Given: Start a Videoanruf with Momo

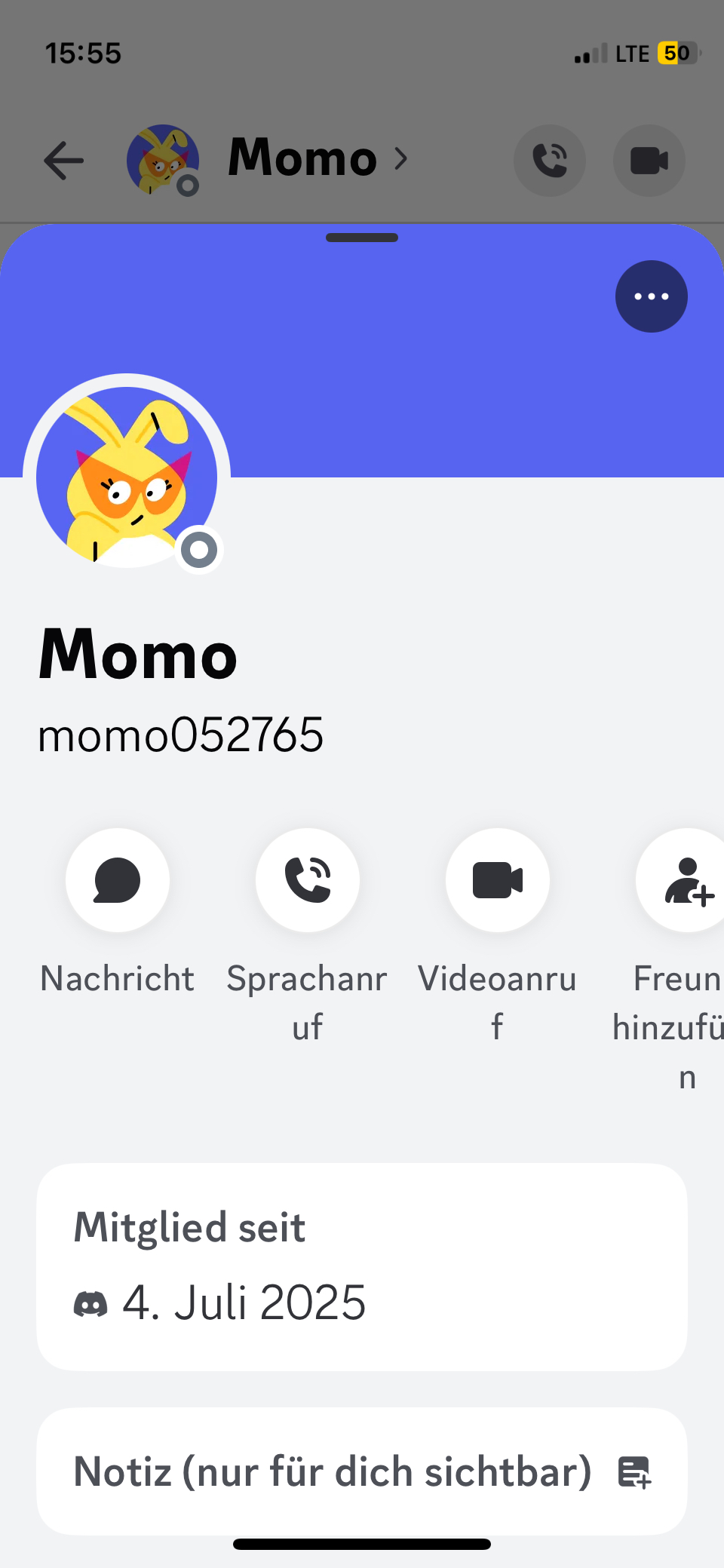Looking at the screenshot, I should pos(498,880).
